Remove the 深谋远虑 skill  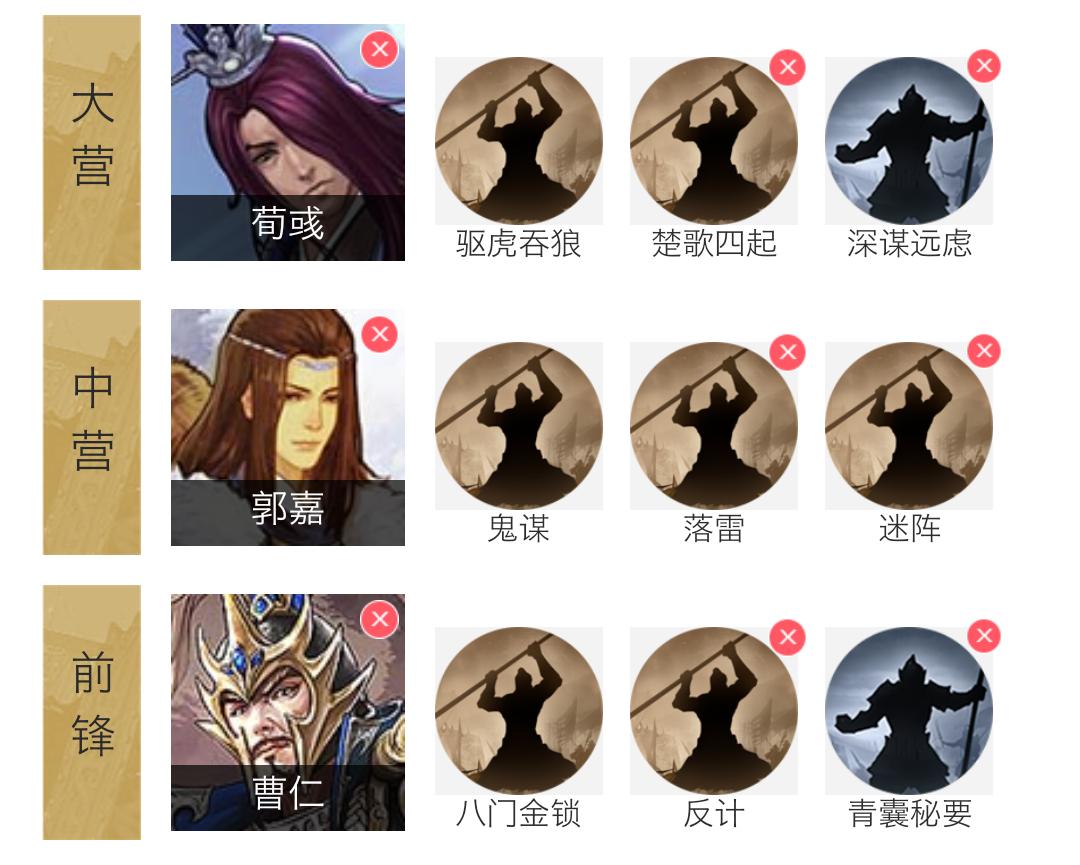tap(984, 66)
